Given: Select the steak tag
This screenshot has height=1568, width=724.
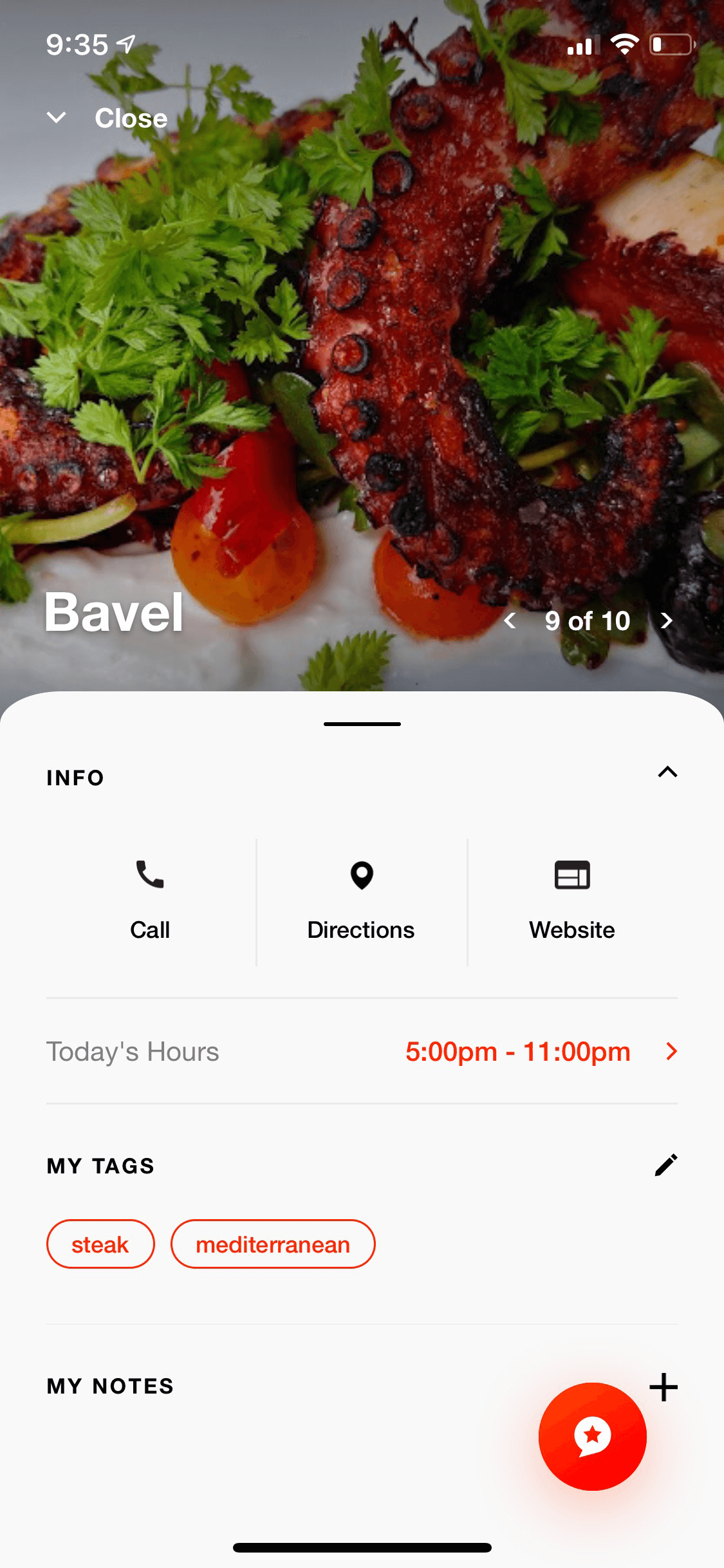Looking at the screenshot, I should [x=100, y=1244].
